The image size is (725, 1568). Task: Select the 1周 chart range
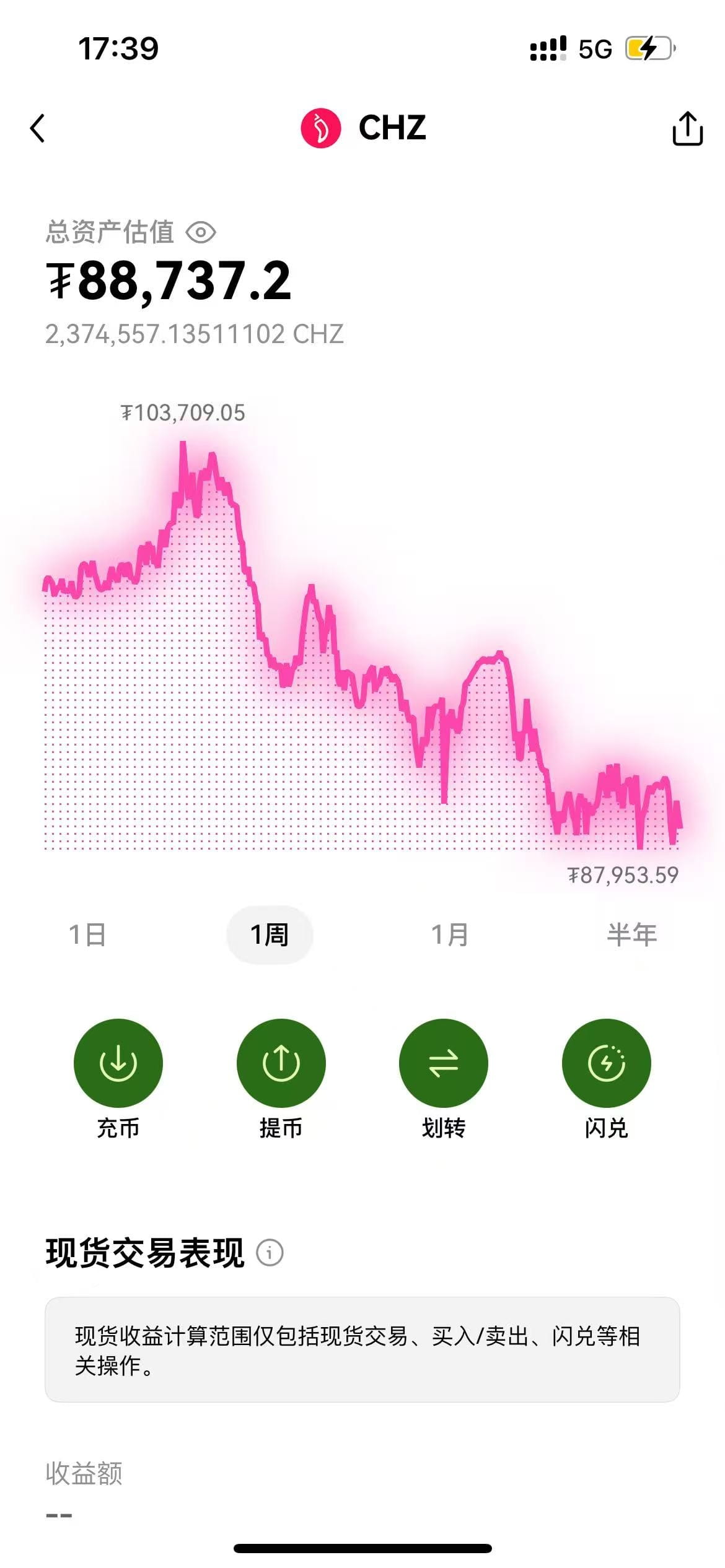pyautogui.click(x=270, y=934)
